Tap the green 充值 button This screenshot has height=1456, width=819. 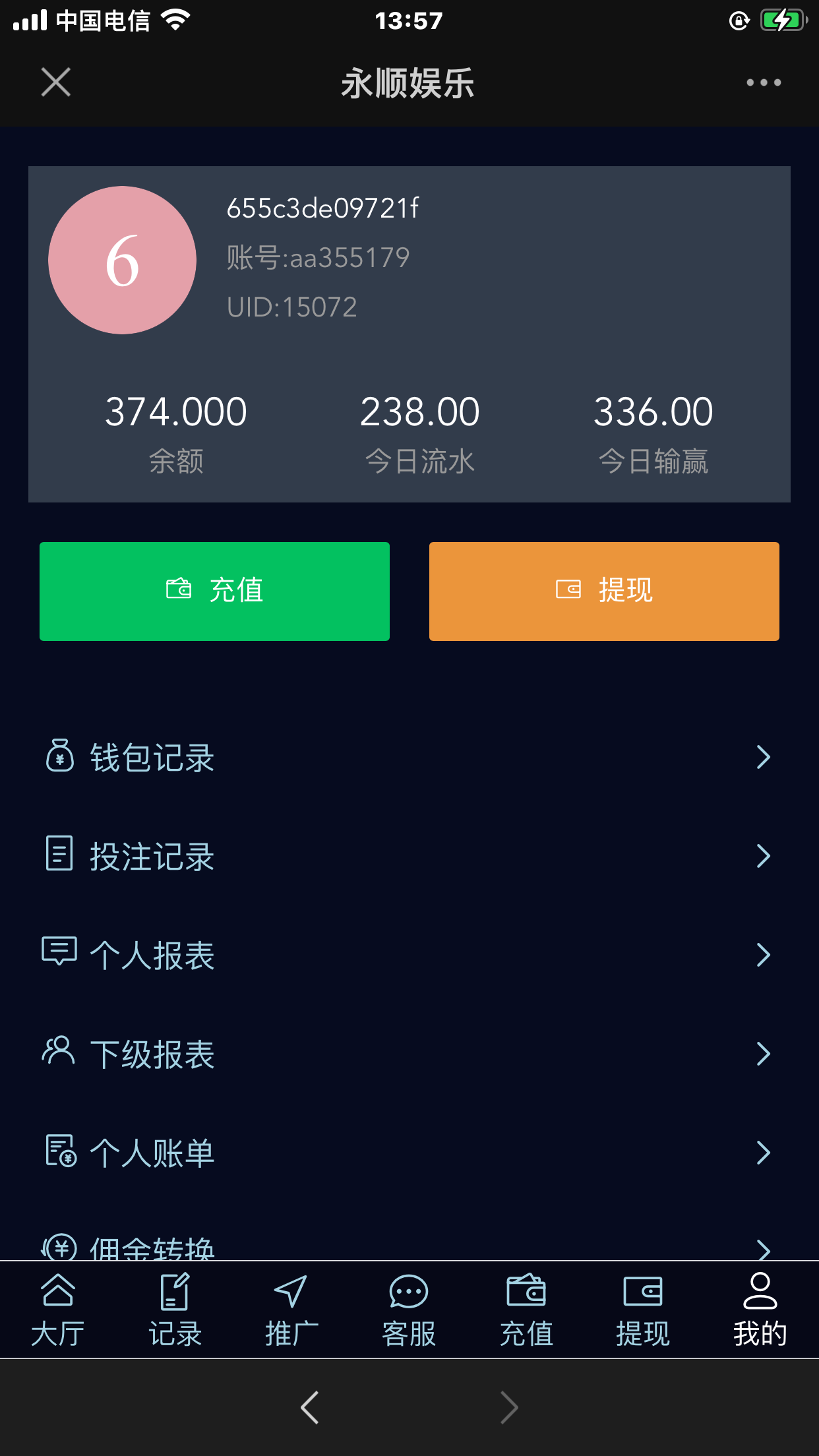214,591
